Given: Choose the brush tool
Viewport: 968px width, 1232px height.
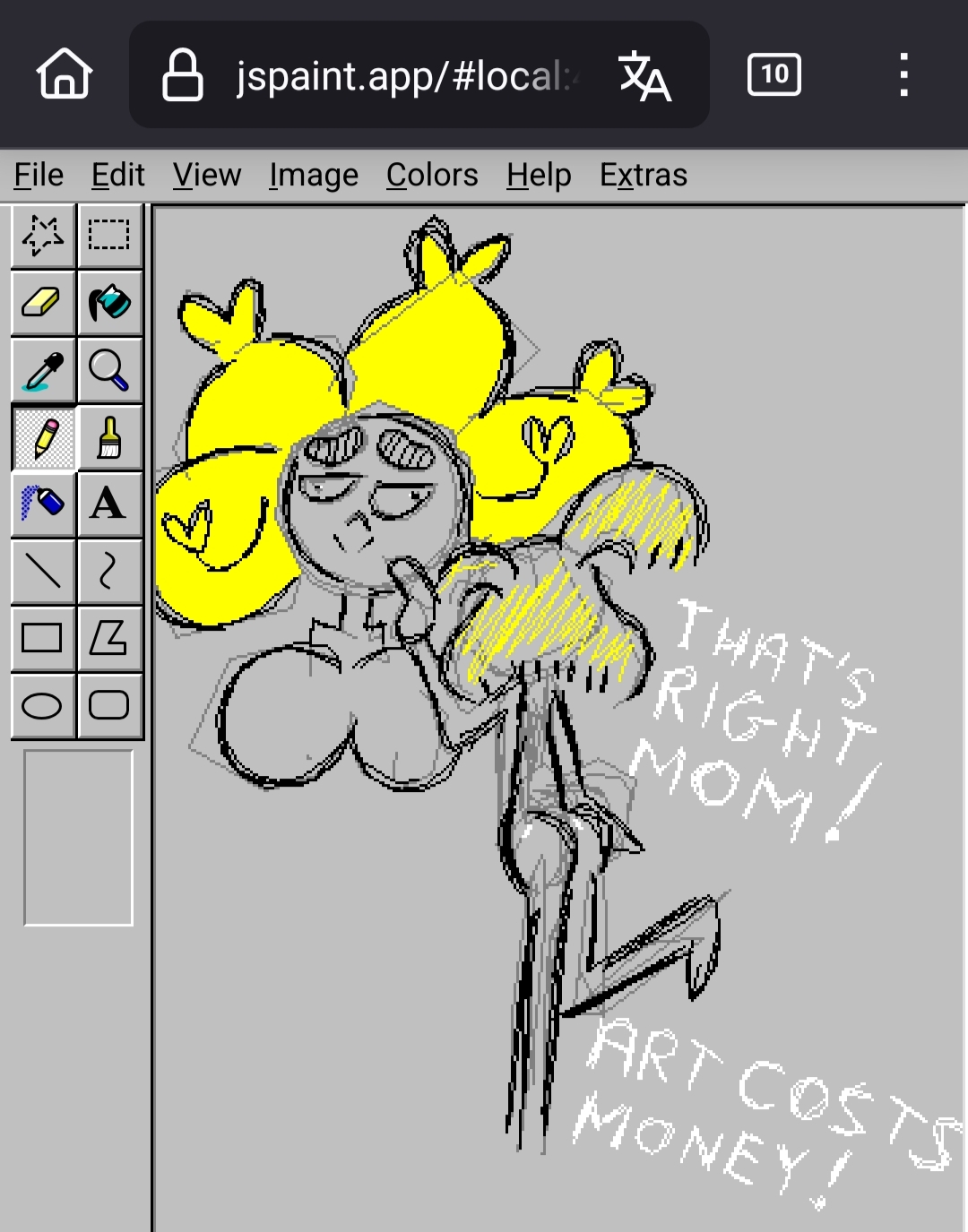Looking at the screenshot, I should point(110,437).
